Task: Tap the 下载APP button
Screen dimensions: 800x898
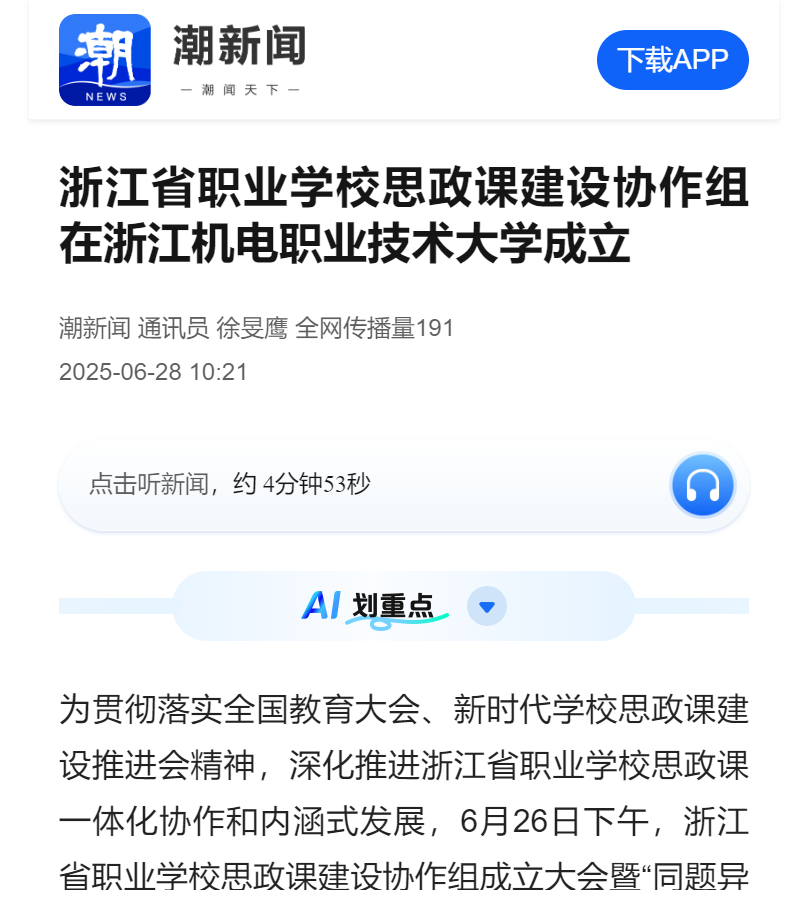Action: (x=672, y=60)
